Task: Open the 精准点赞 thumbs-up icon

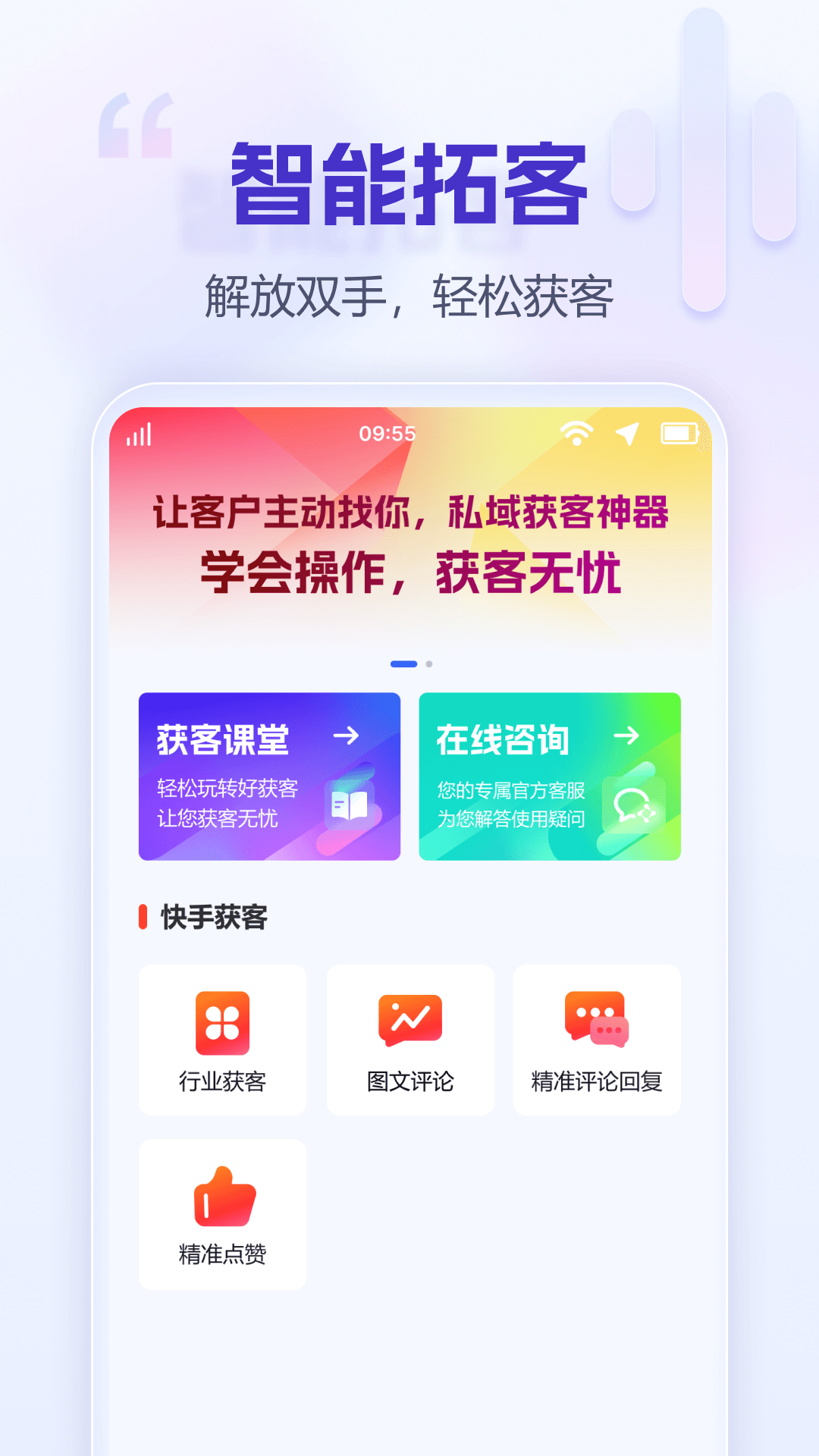Action: 222,1197
